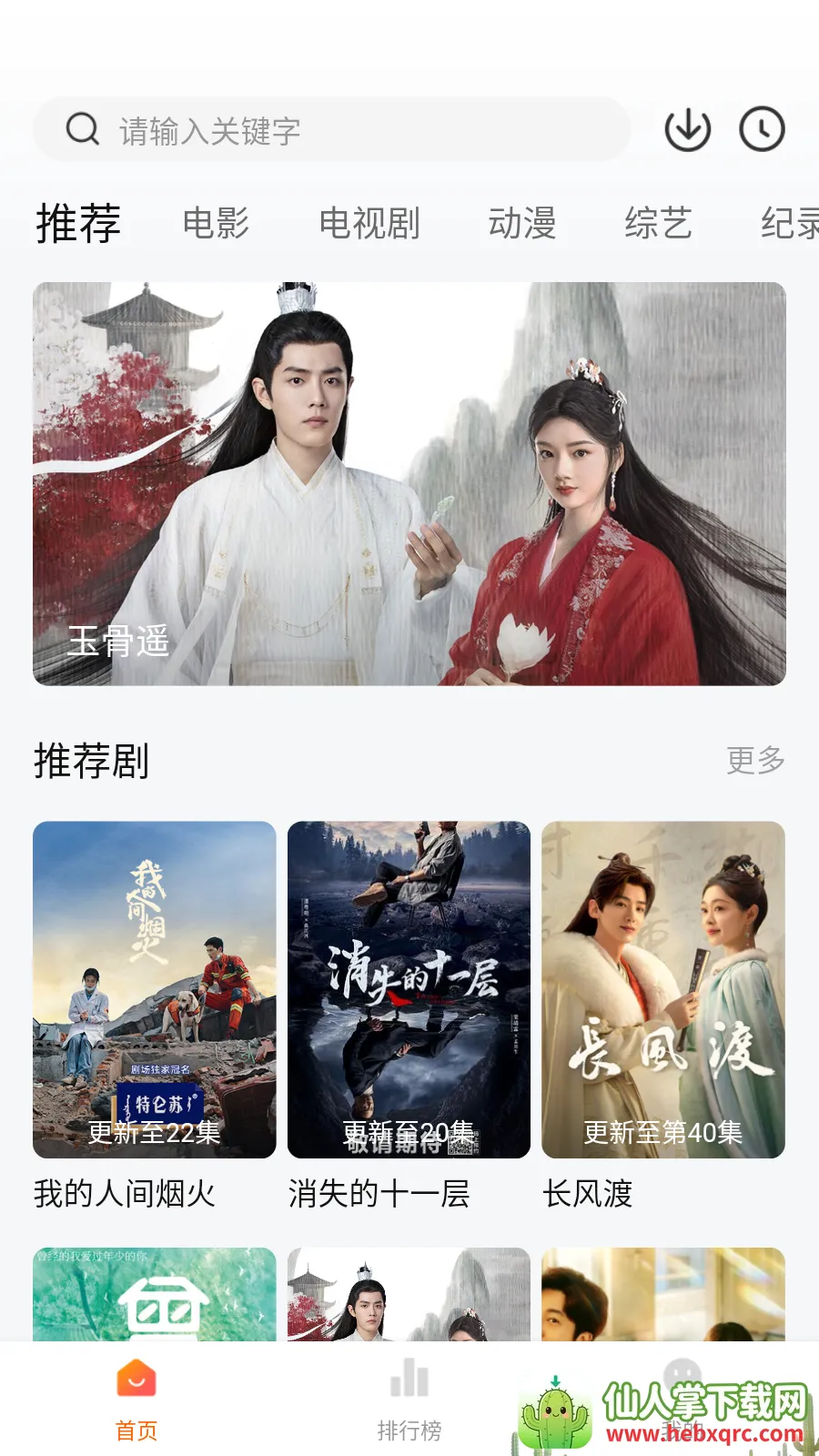The height and width of the screenshot is (1456, 819).
Task: Go to the 综艺 tab
Action: pyautogui.click(x=658, y=223)
